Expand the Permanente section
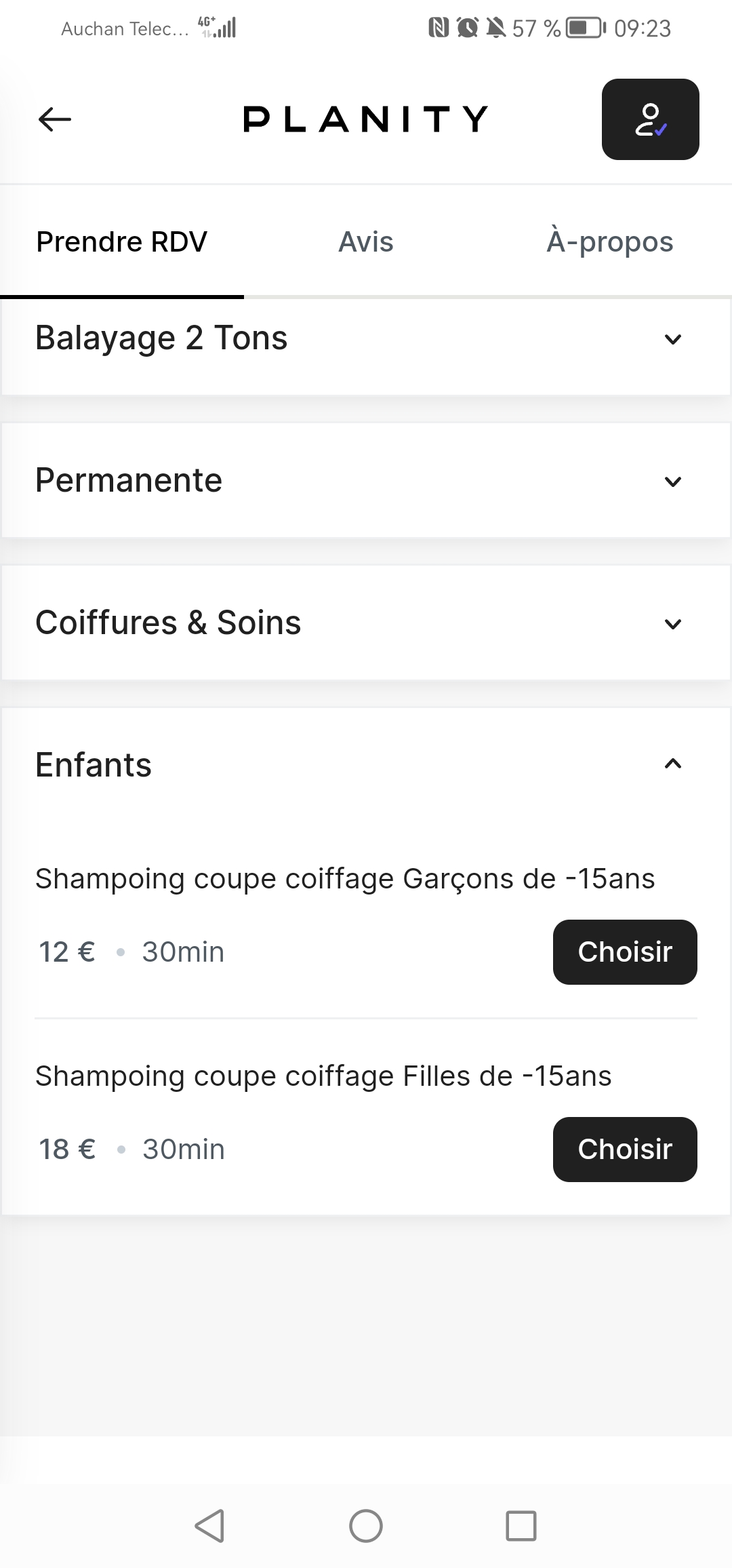The height and width of the screenshot is (1568, 732). pos(366,481)
